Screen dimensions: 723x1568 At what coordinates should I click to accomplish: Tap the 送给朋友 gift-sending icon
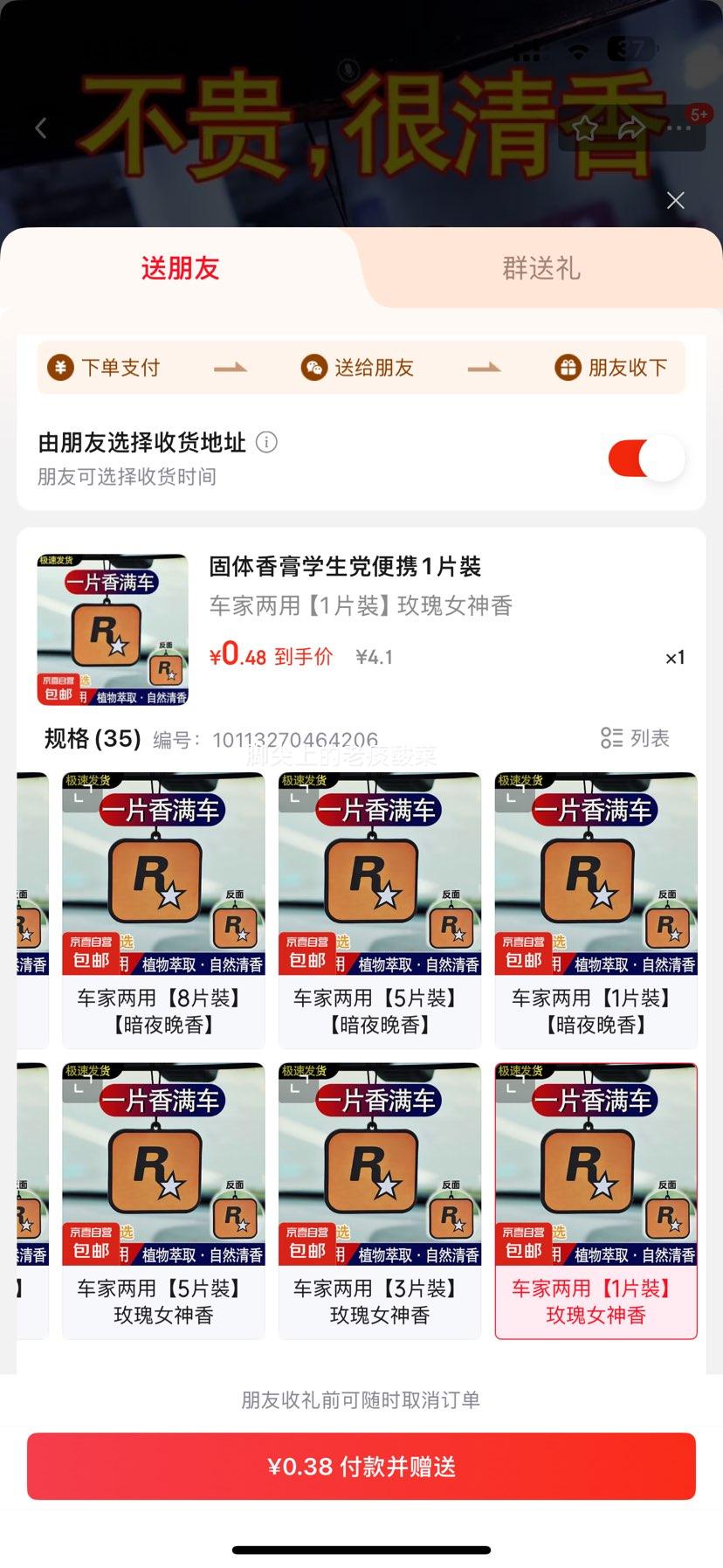314,368
